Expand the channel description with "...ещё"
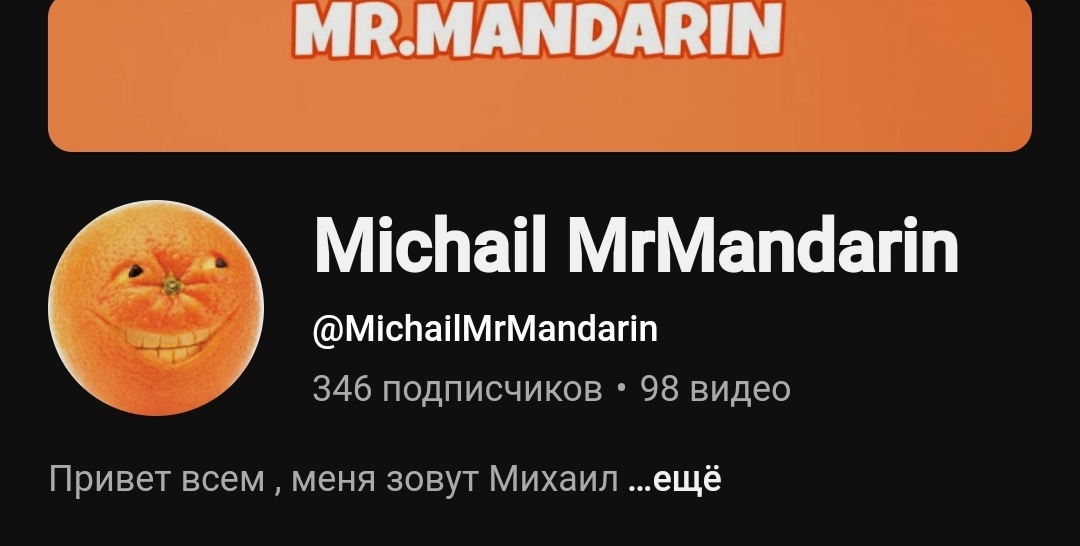This screenshot has height=546, width=1080. [675, 481]
